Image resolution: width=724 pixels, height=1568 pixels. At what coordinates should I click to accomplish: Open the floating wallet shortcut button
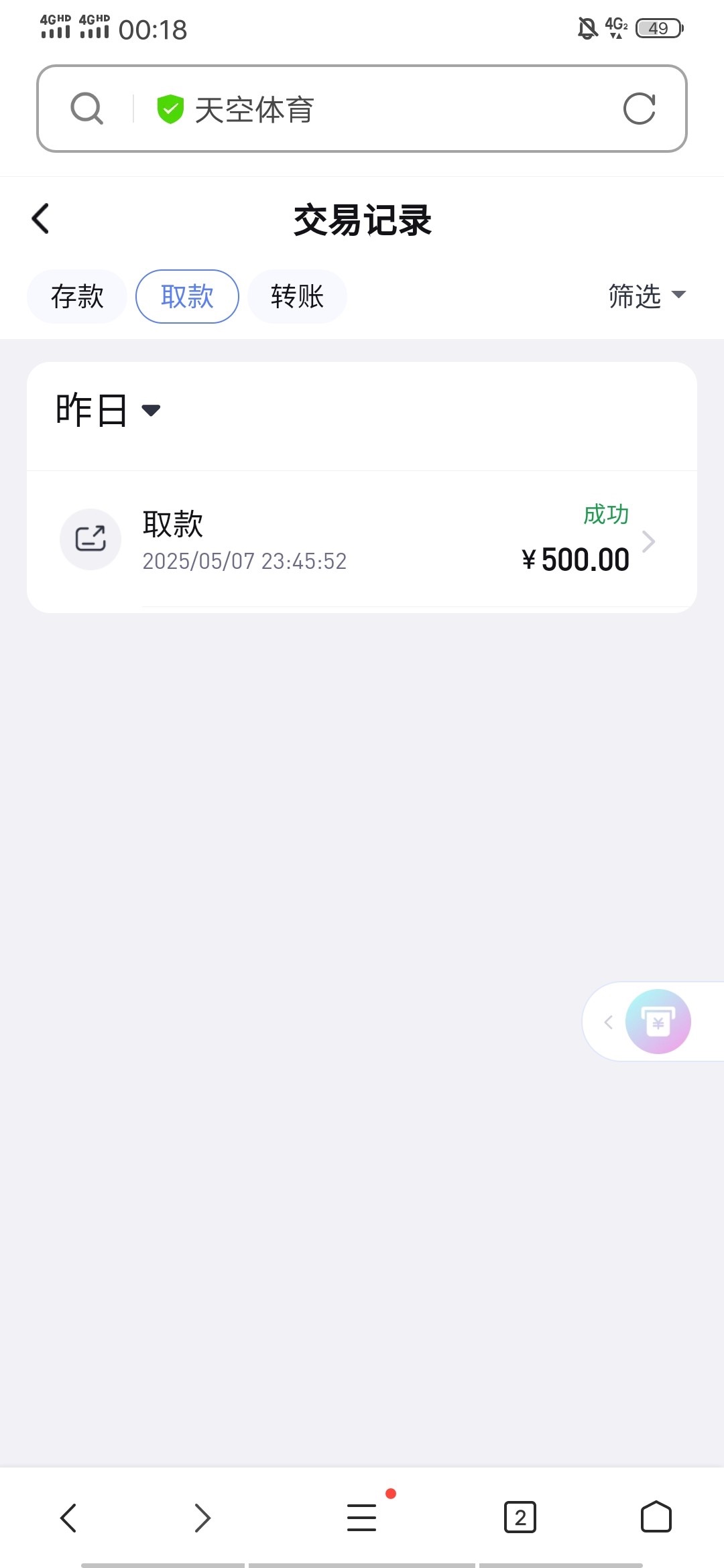click(x=658, y=1022)
